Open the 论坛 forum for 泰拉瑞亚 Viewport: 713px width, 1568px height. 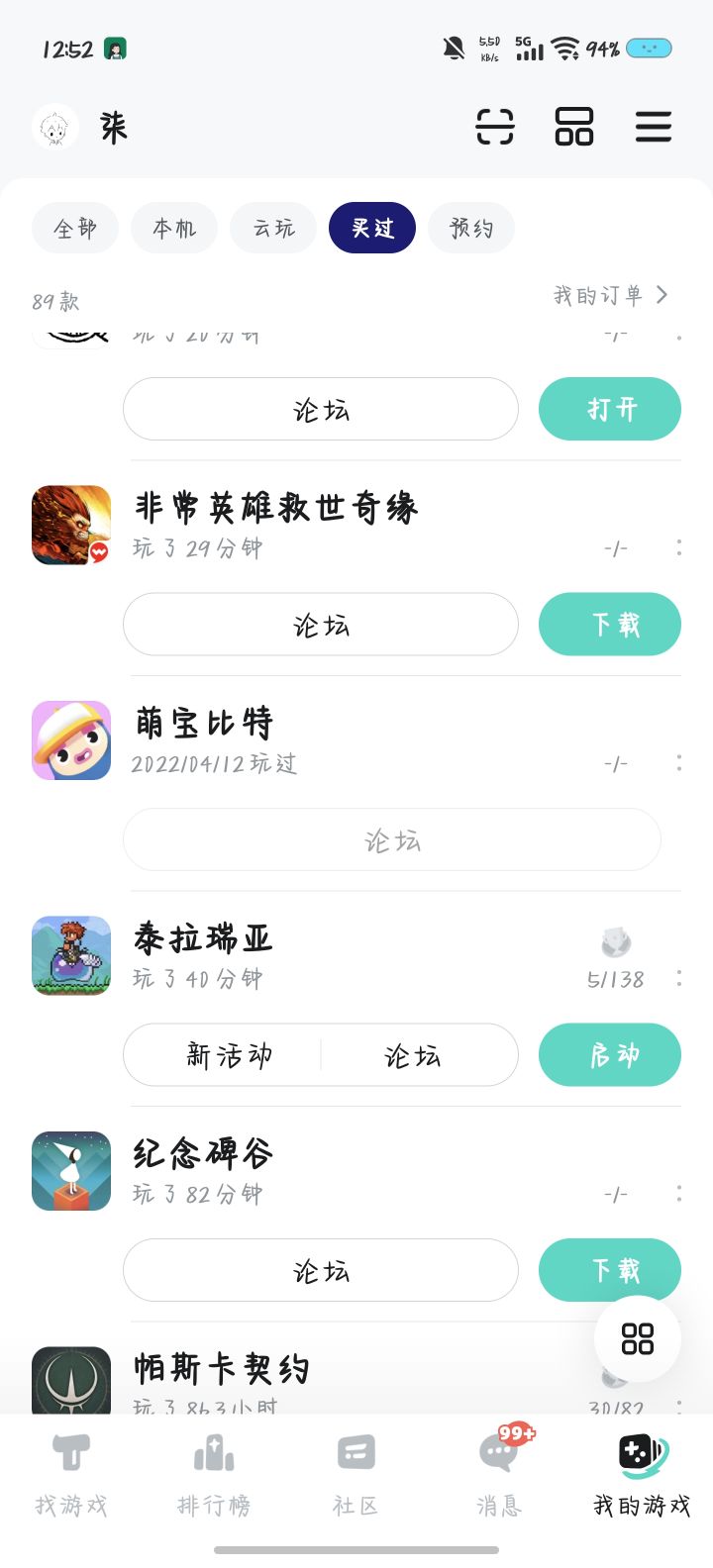pyautogui.click(x=412, y=1055)
